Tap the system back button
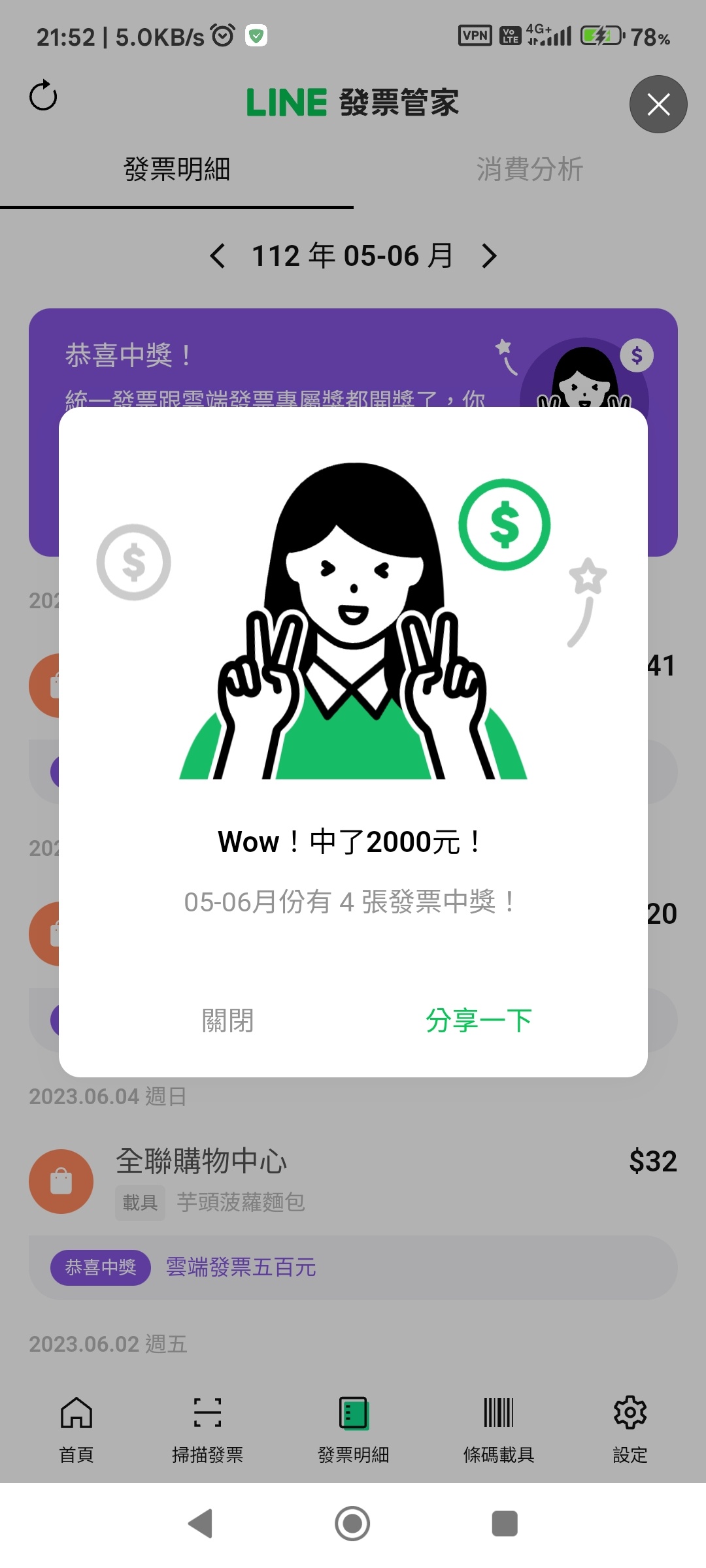 201,1524
